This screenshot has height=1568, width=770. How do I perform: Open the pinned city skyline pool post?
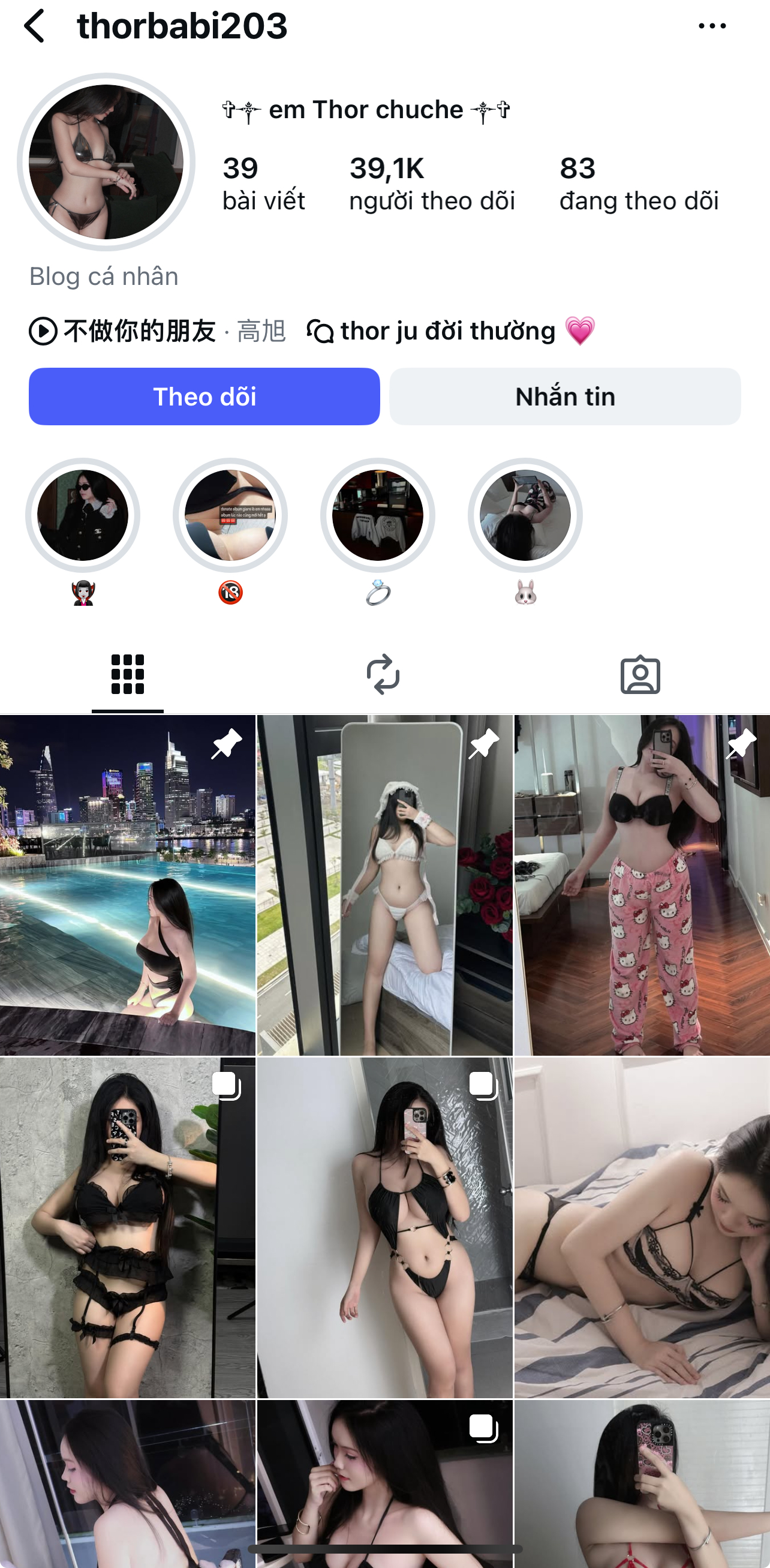(128, 884)
